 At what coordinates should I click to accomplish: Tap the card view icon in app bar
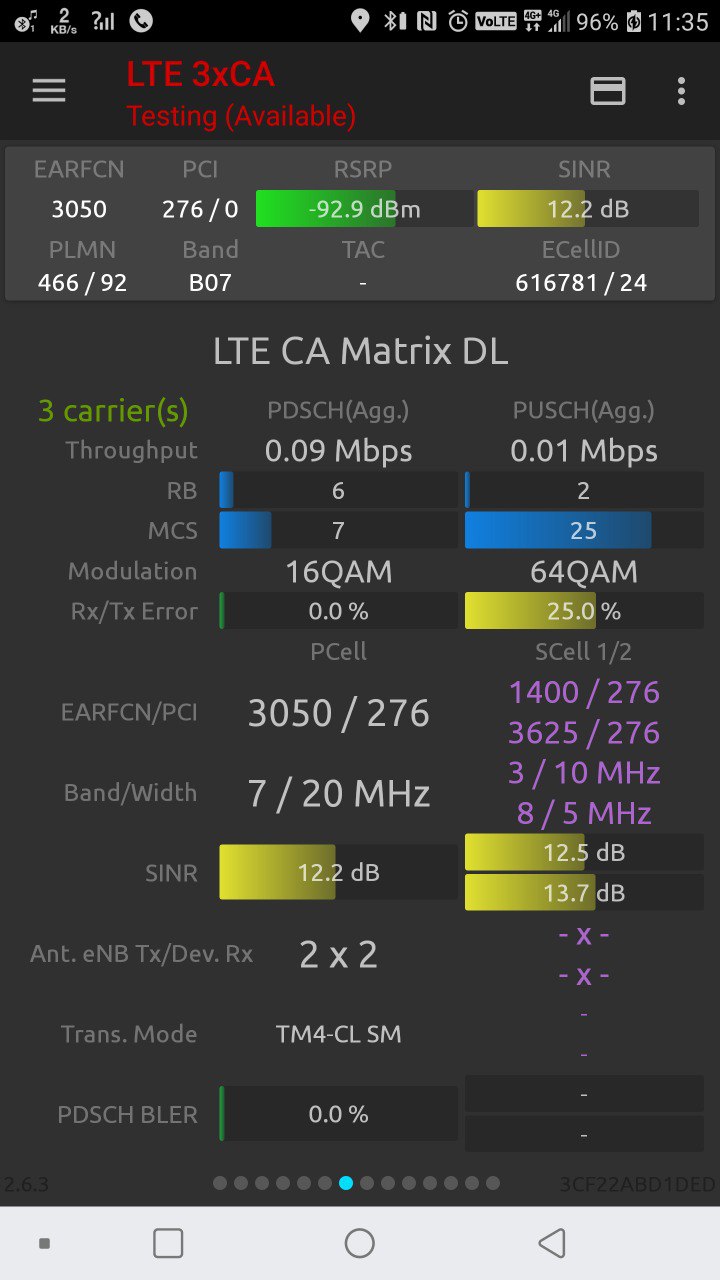608,91
